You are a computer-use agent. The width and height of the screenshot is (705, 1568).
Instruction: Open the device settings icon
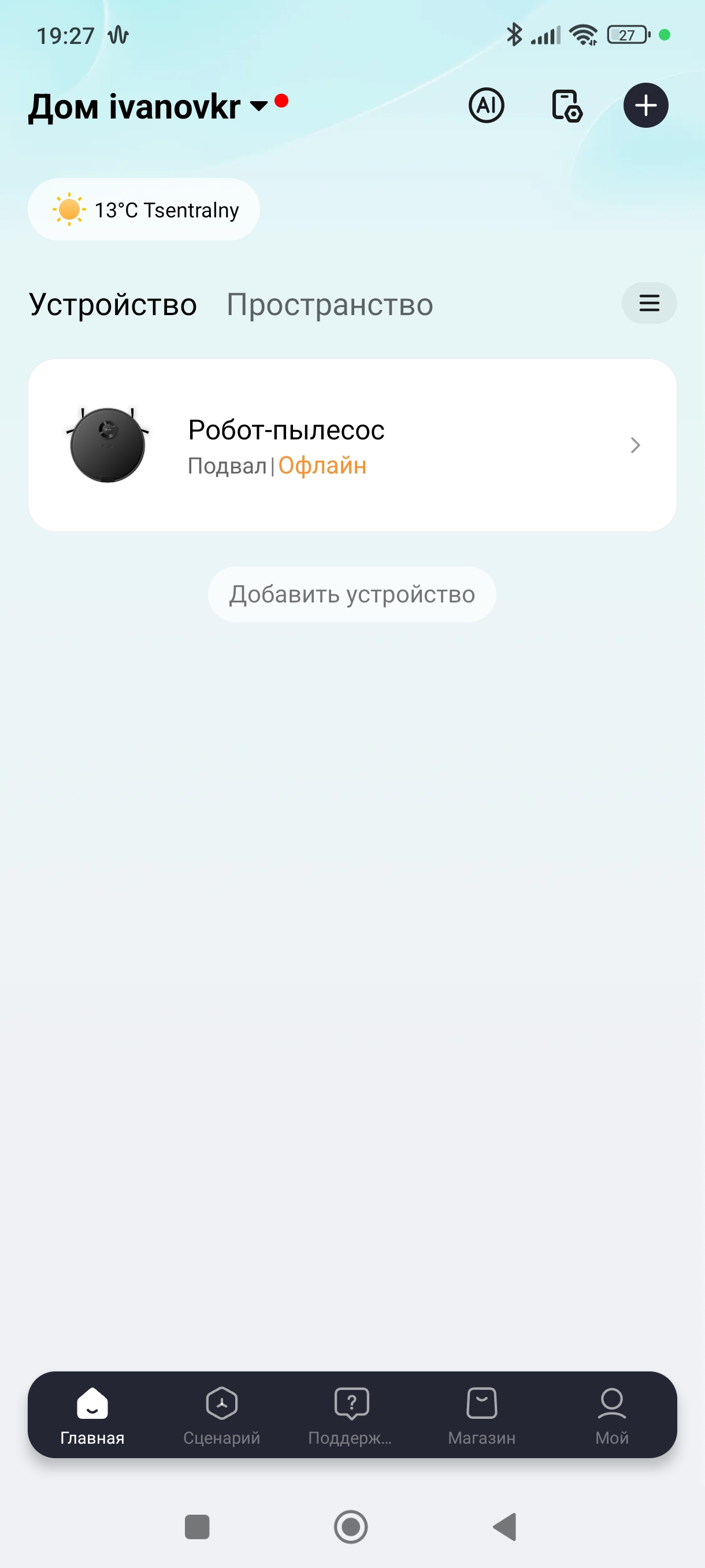pos(566,106)
